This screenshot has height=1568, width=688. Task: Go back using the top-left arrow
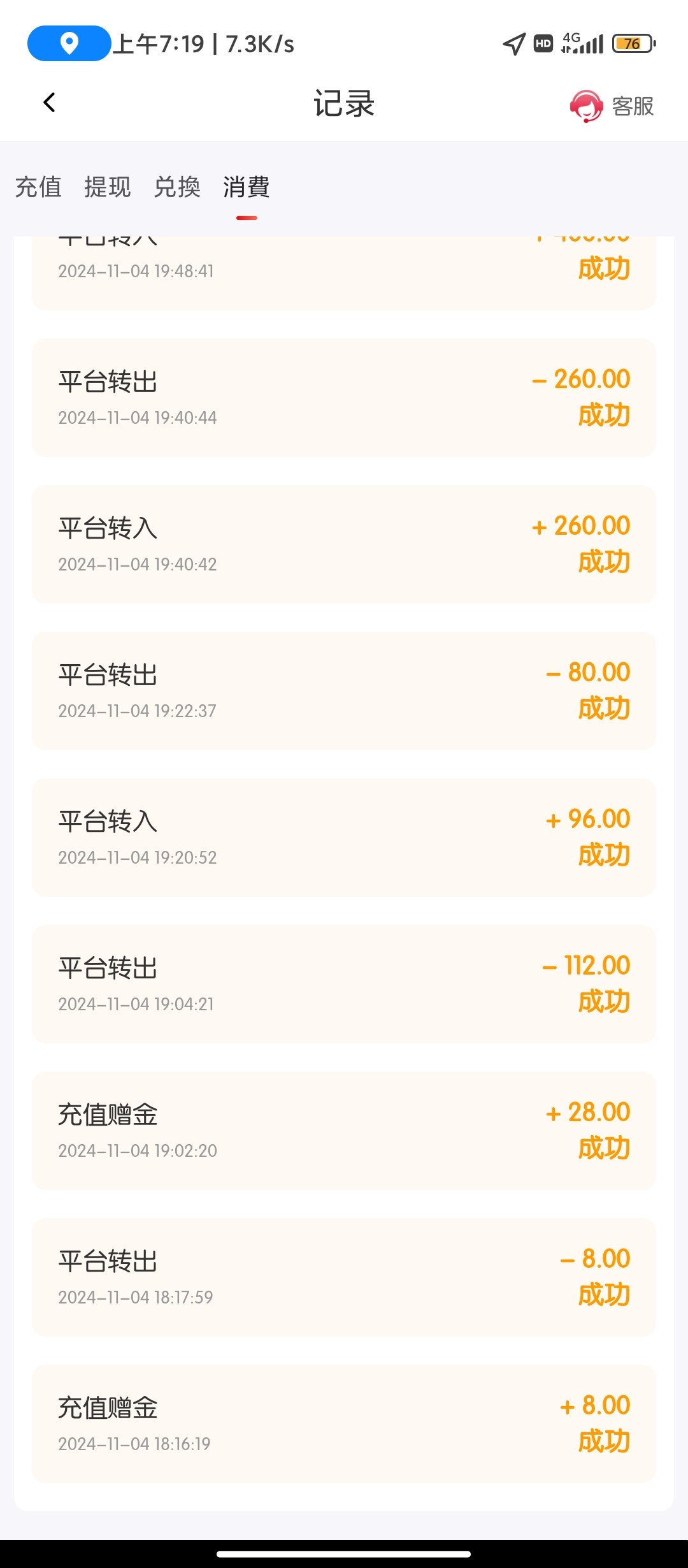(x=49, y=103)
